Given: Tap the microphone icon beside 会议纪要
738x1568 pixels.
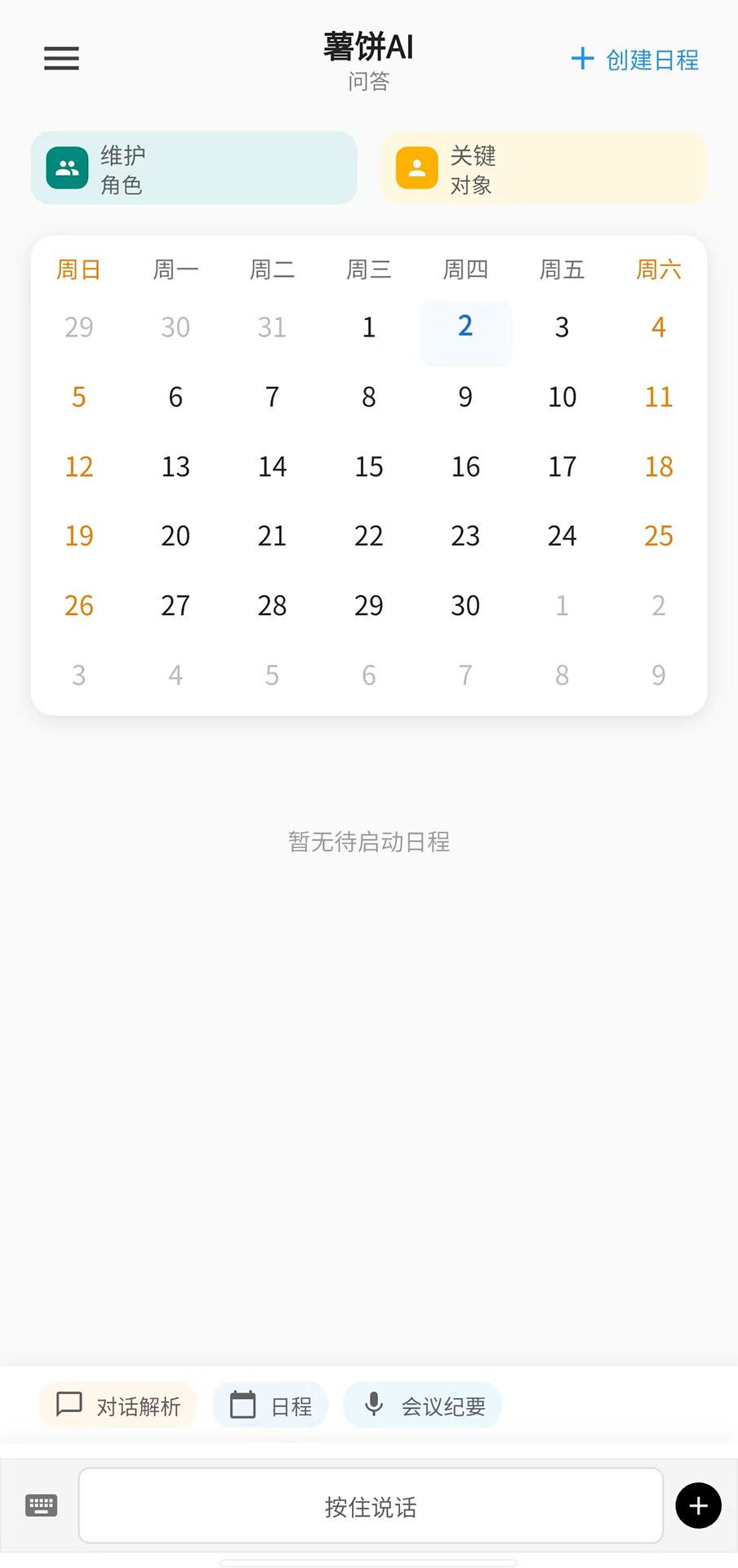Looking at the screenshot, I should tap(374, 1405).
